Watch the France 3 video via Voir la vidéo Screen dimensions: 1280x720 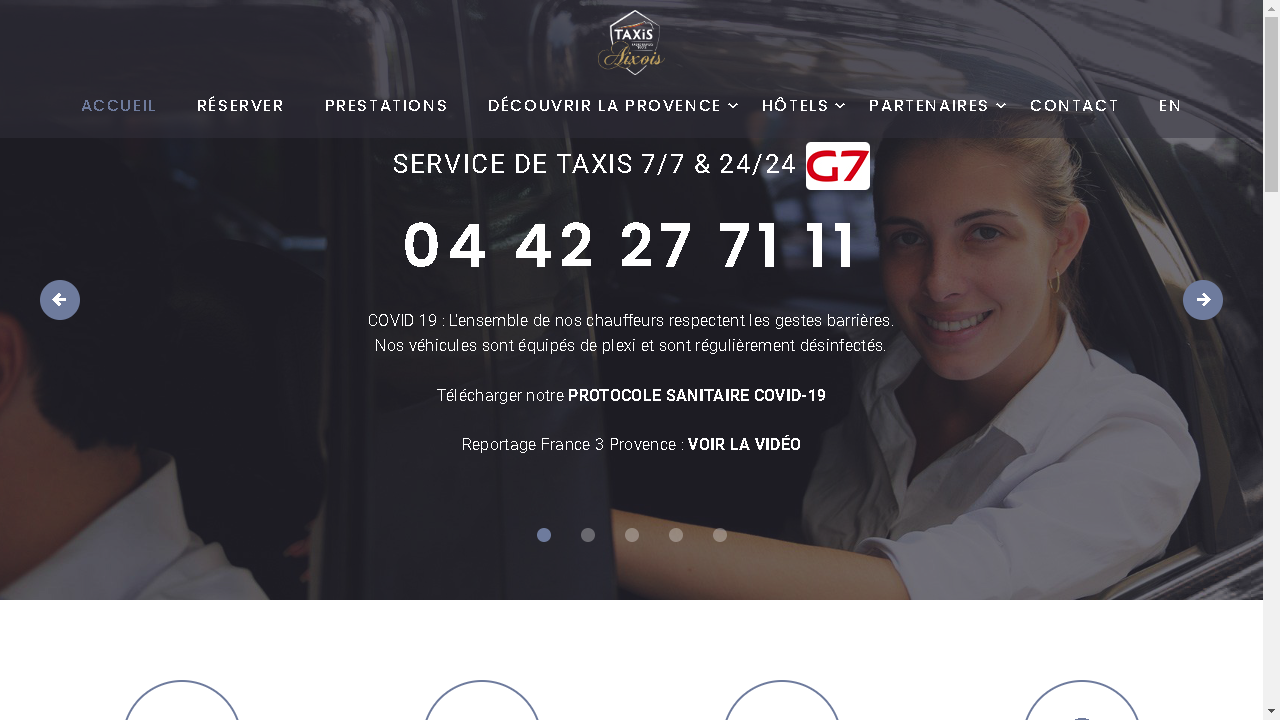pos(744,445)
